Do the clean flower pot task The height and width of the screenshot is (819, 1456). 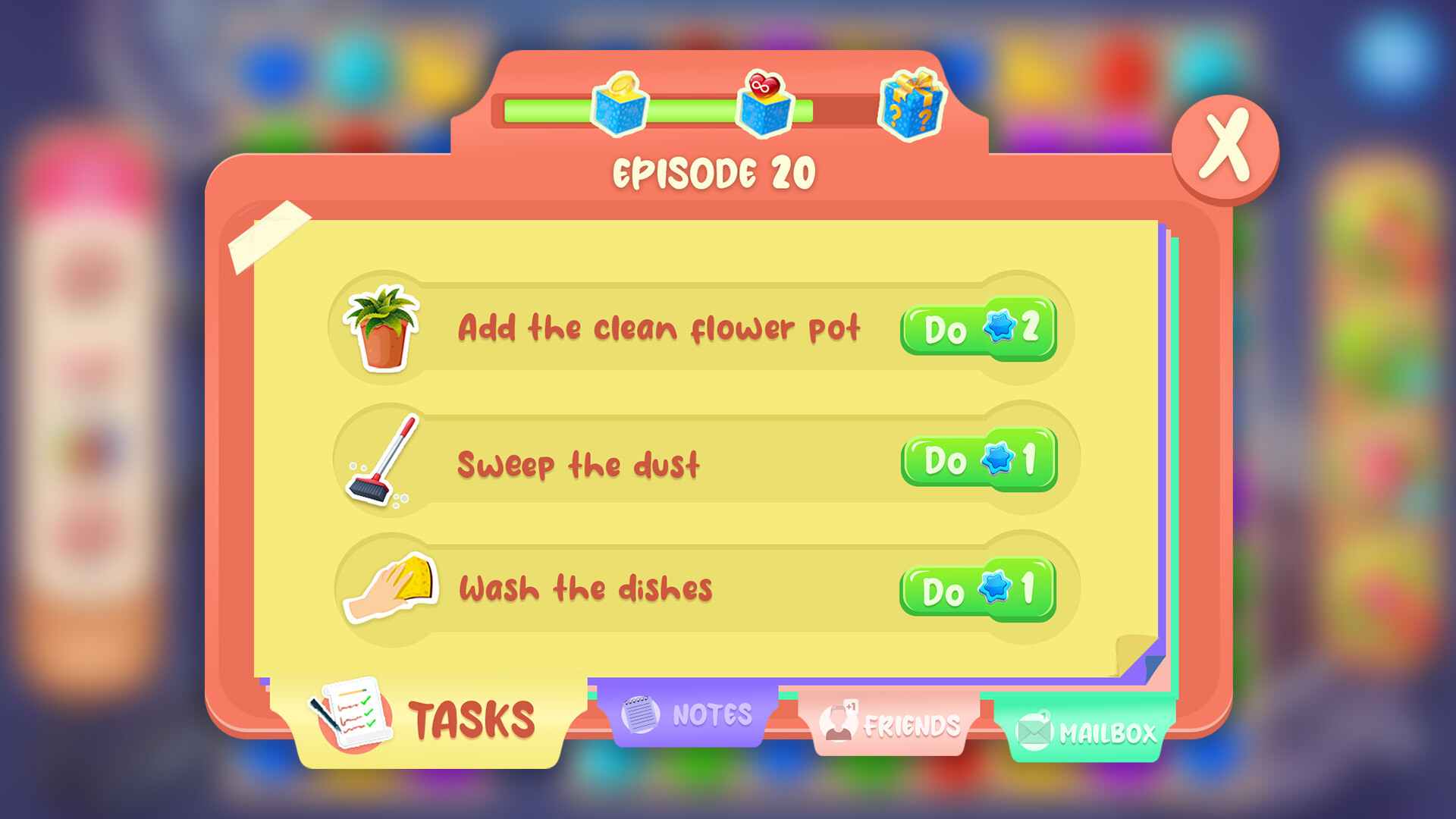(x=977, y=329)
